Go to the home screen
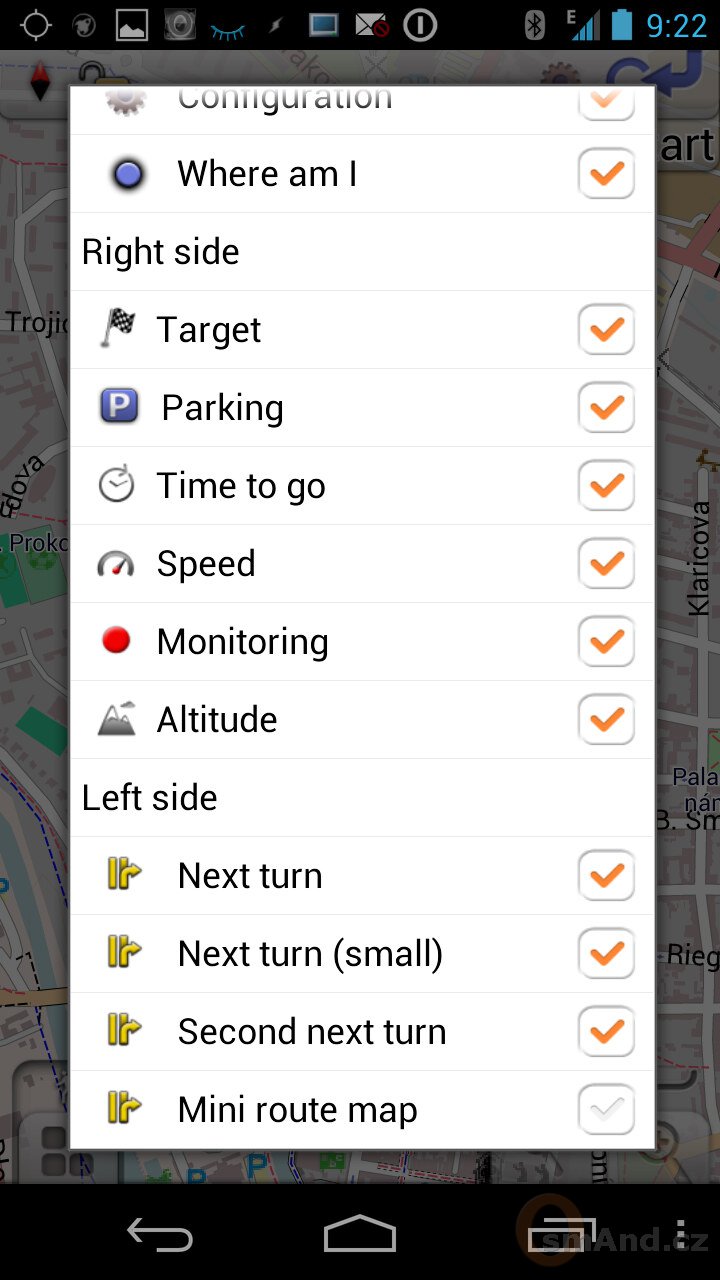Image resolution: width=720 pixels, height=1280 pixels. pos(360,1235)
